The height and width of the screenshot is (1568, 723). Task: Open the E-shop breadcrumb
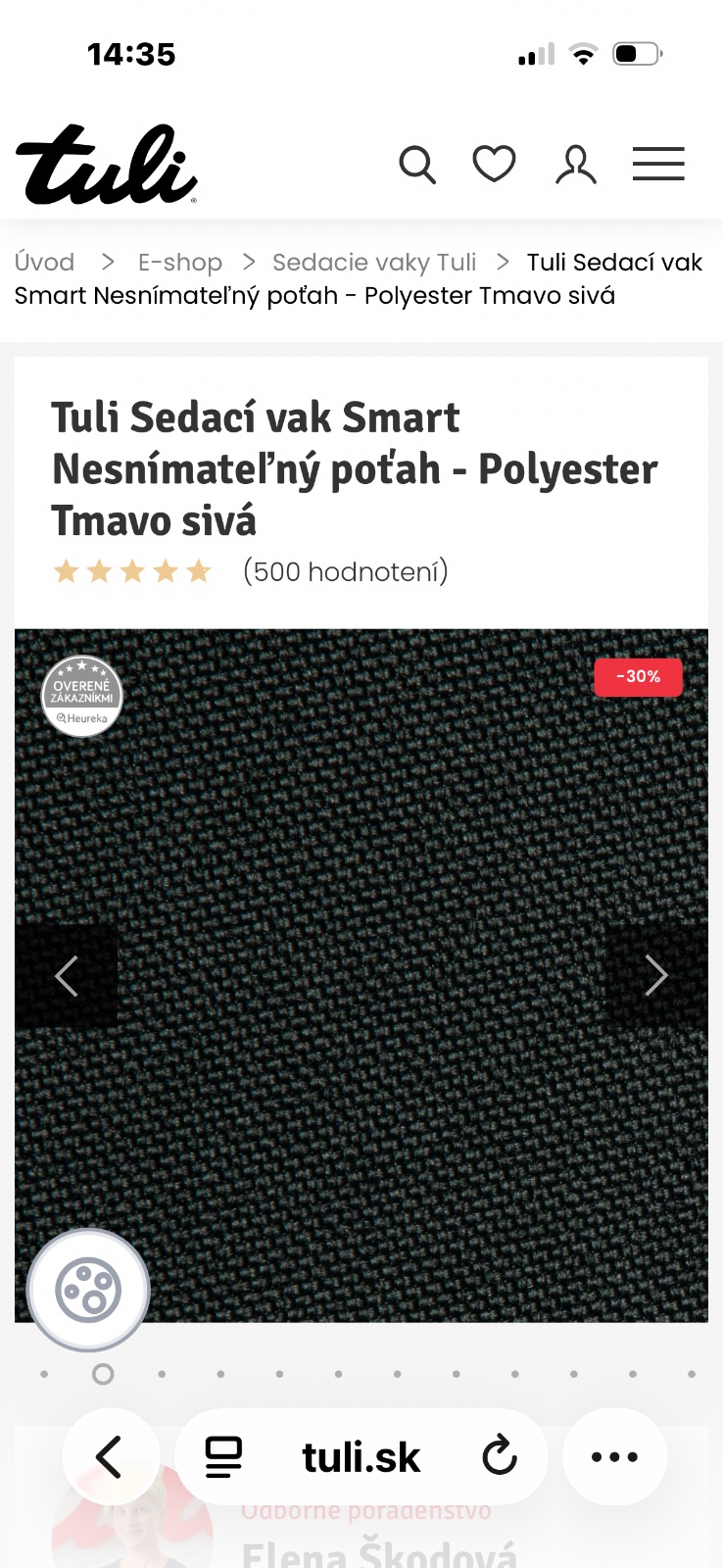tap(180, 263)
